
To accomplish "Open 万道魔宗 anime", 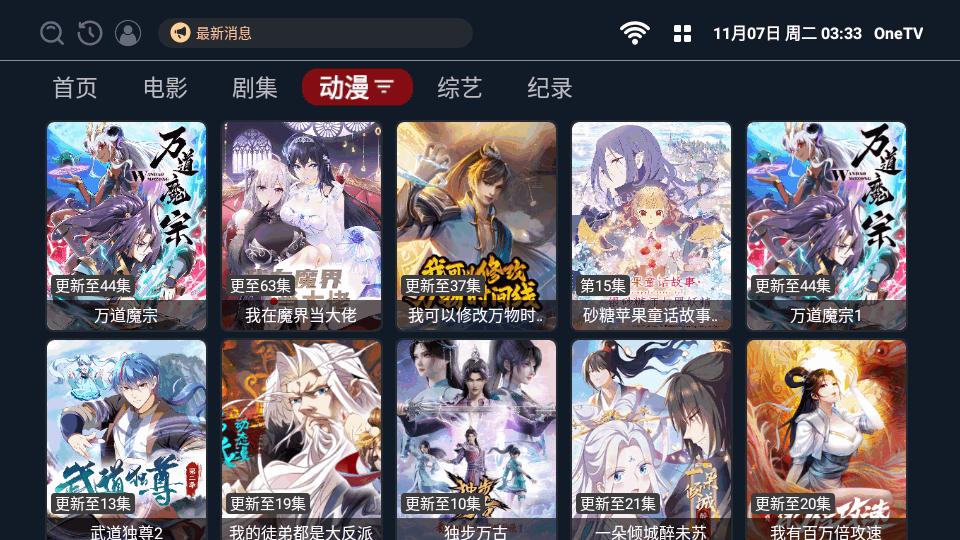I will 126,225.
